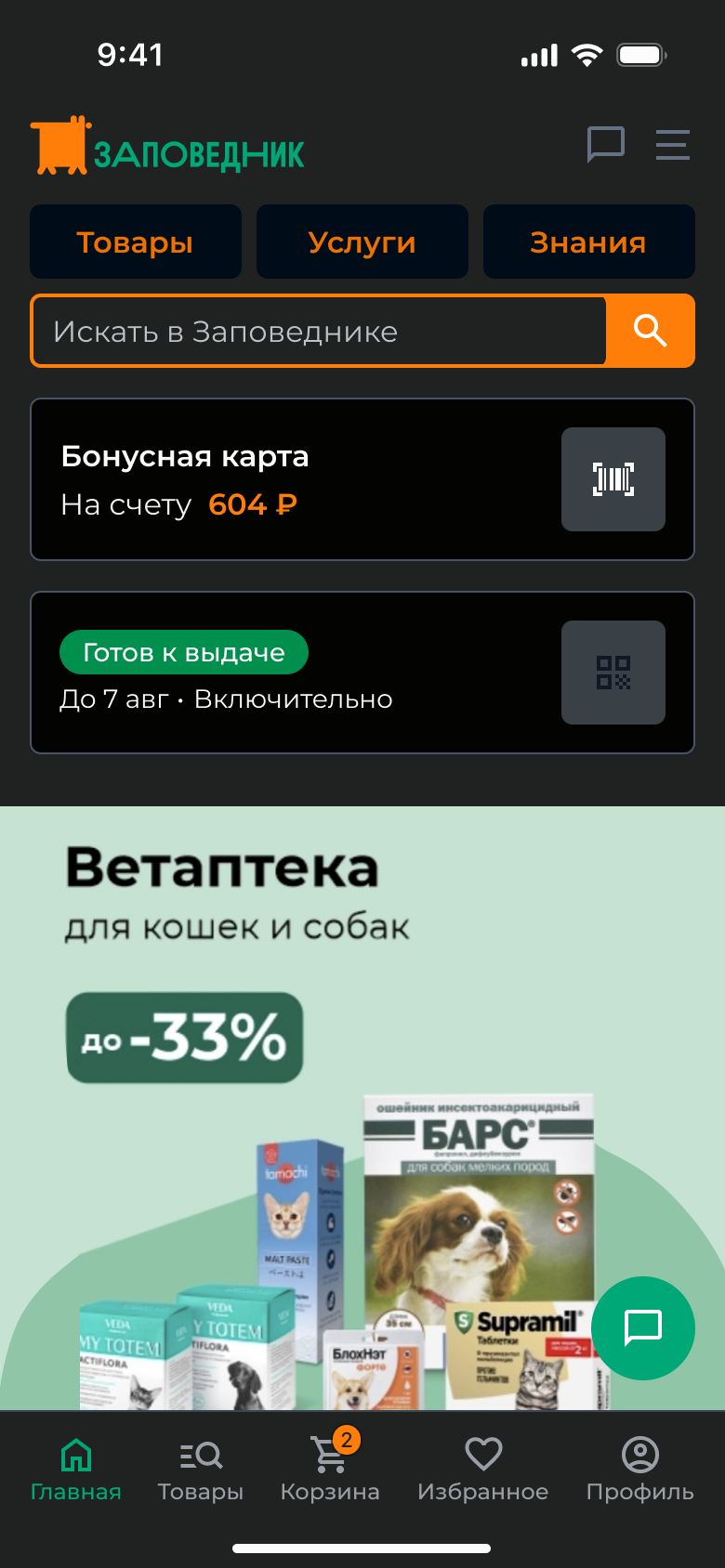Open the floating green chat button

pos(642,1328)
